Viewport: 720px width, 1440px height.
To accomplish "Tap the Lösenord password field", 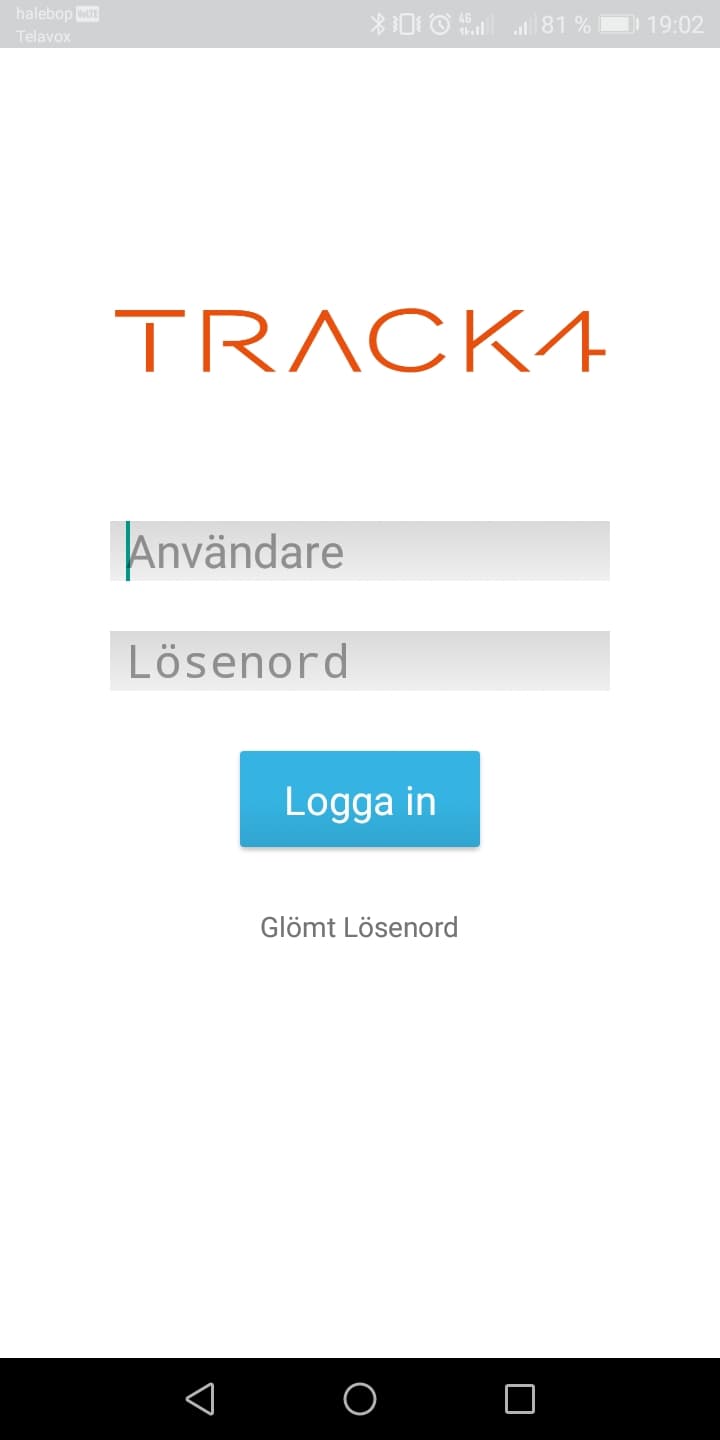I will 360,661.
